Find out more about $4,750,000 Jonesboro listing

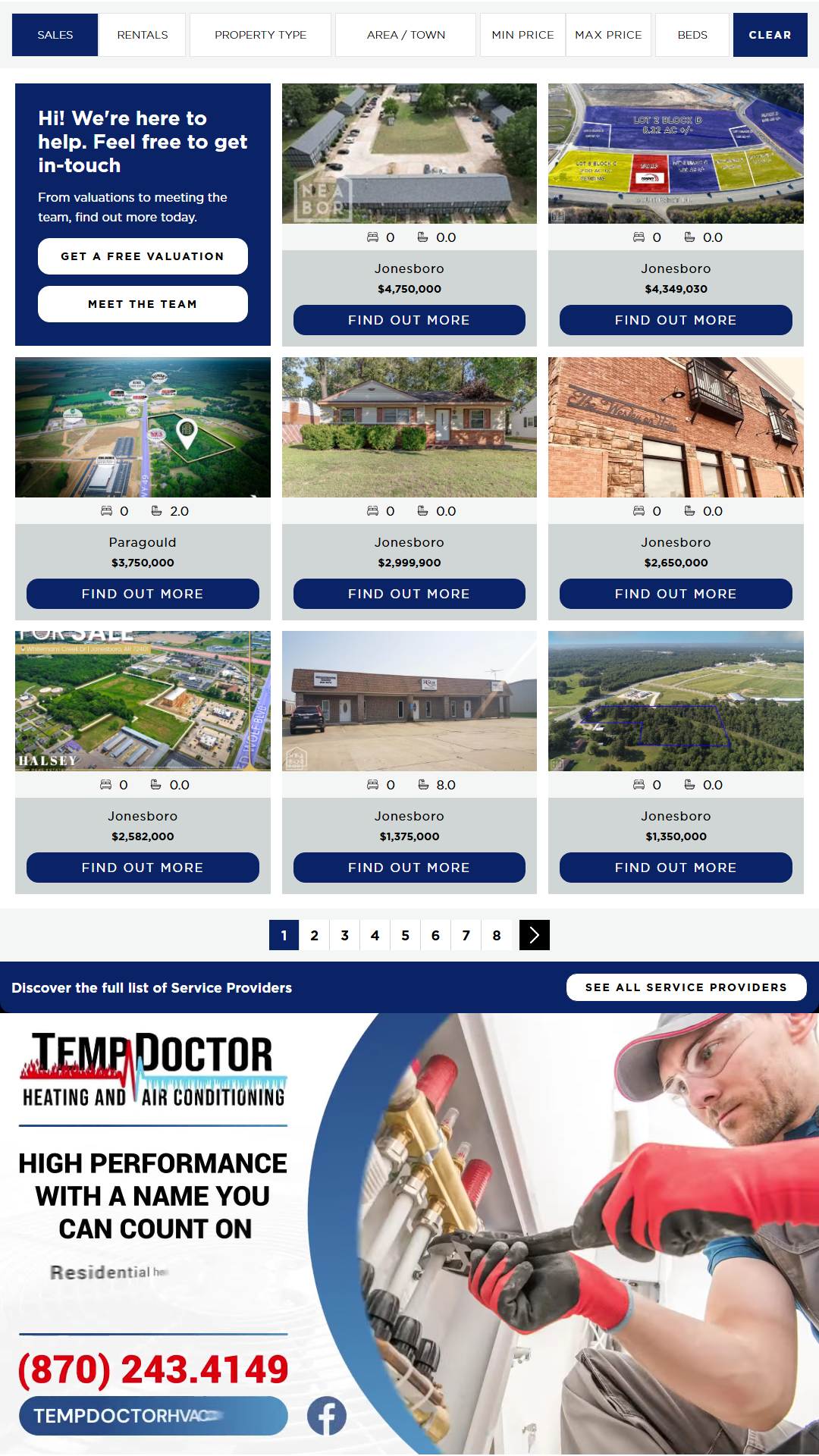click(409, 320)
